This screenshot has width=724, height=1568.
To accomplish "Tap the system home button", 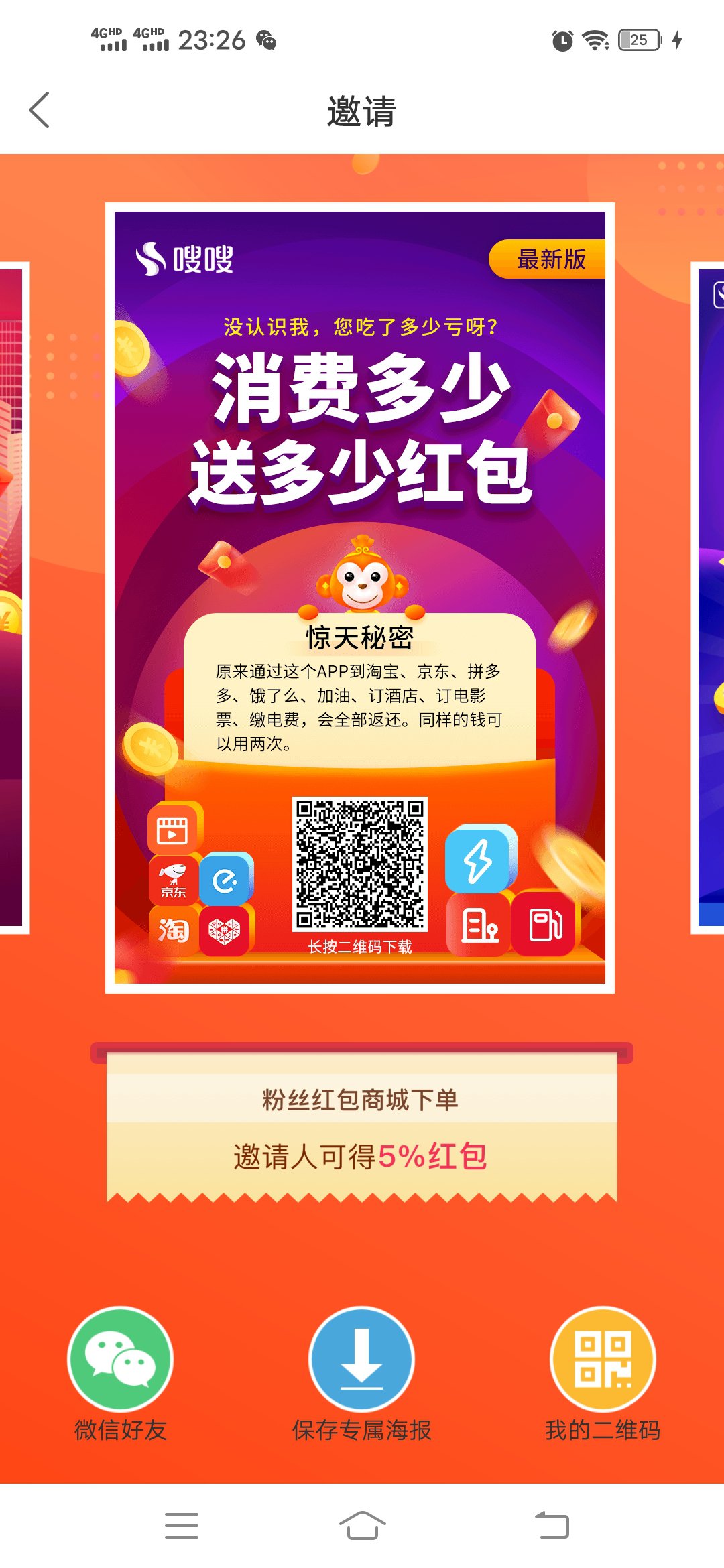I will pyautogui.click(x=362, y=1526).
